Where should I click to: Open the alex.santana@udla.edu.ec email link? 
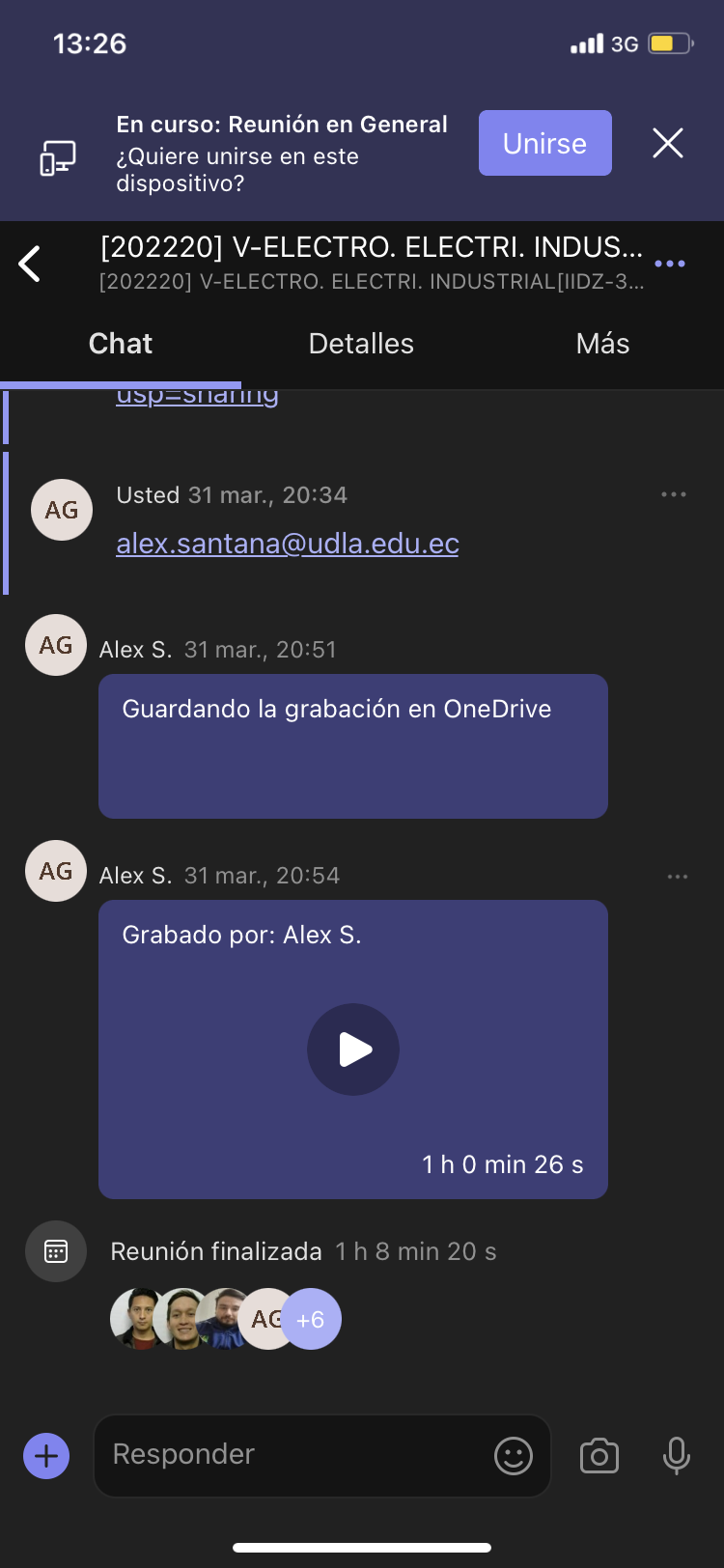(x=288, y=544)
